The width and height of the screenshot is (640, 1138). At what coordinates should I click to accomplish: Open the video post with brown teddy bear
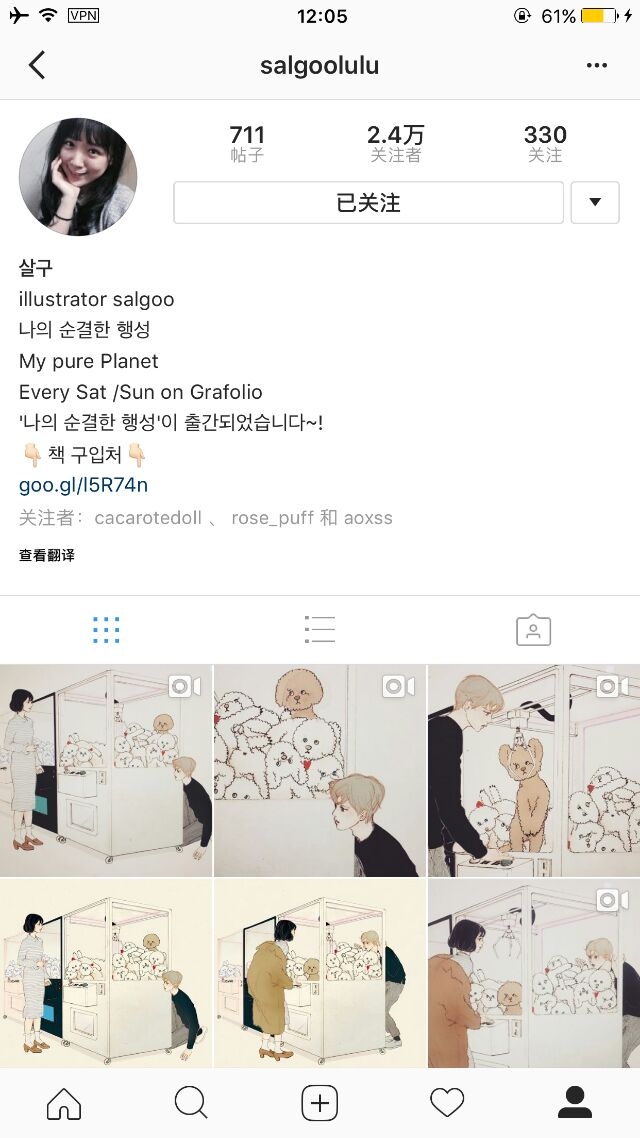(x=534, y=770)
